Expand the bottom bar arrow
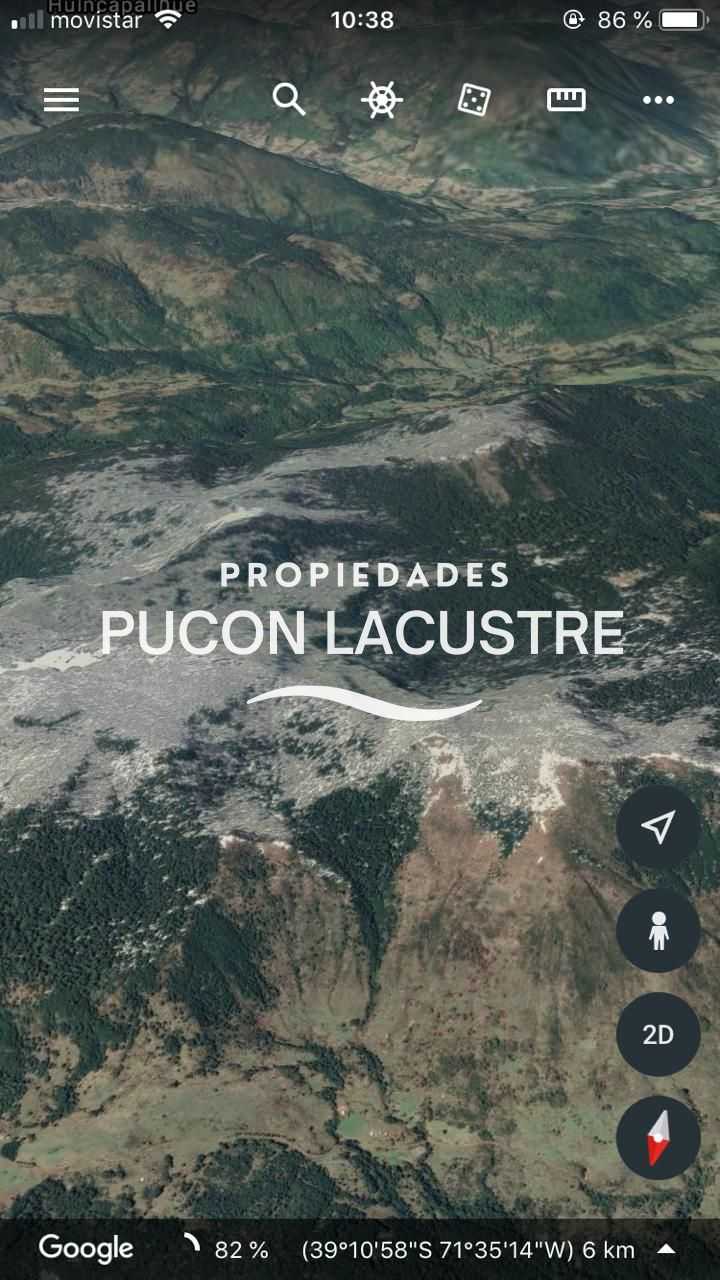Image resolution: width=720 pixels, height=1280 pixels. click(x=666, y=1249)
